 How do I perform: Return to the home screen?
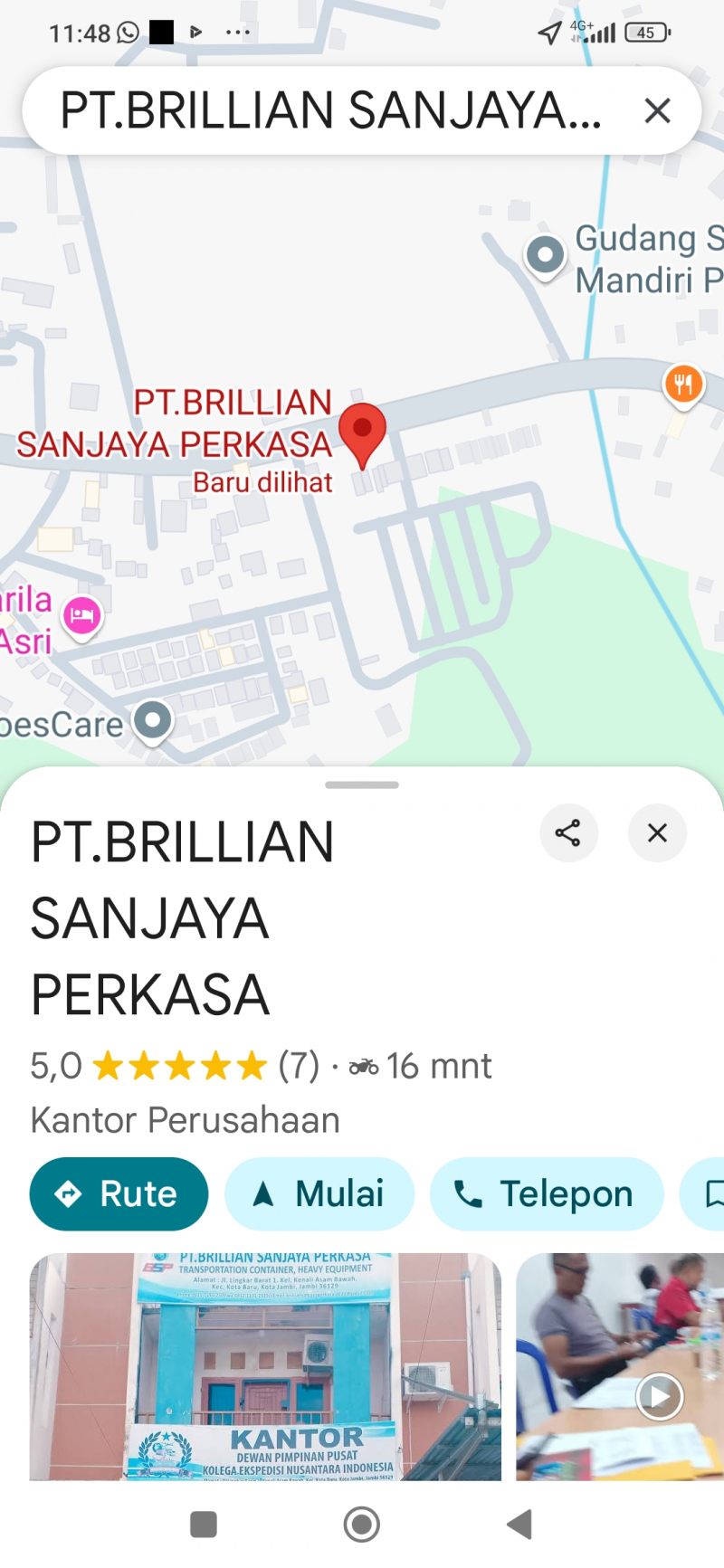[362, 1525]
